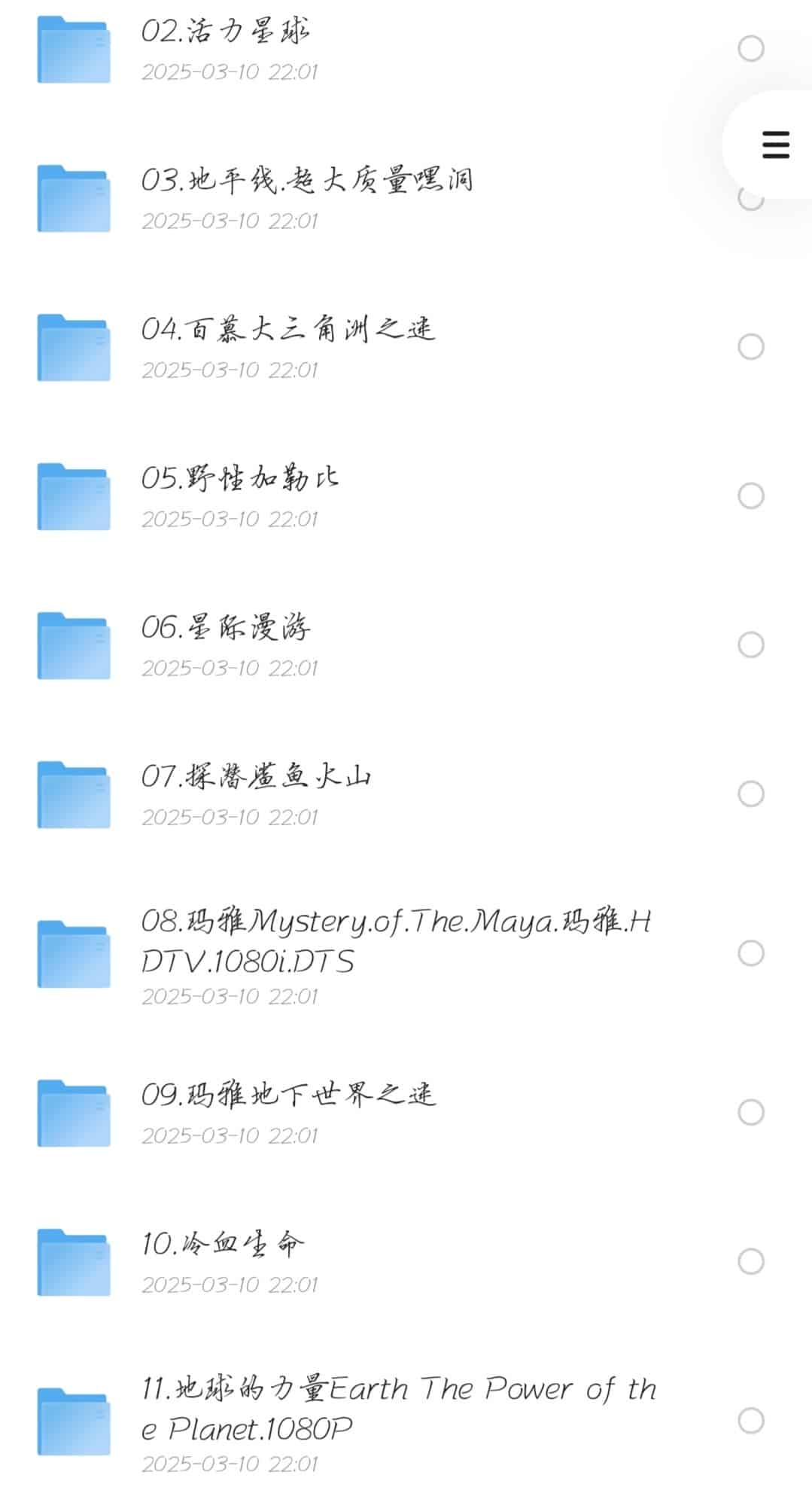
Task: Open the floating hamburger menu button
Action: 774,145
